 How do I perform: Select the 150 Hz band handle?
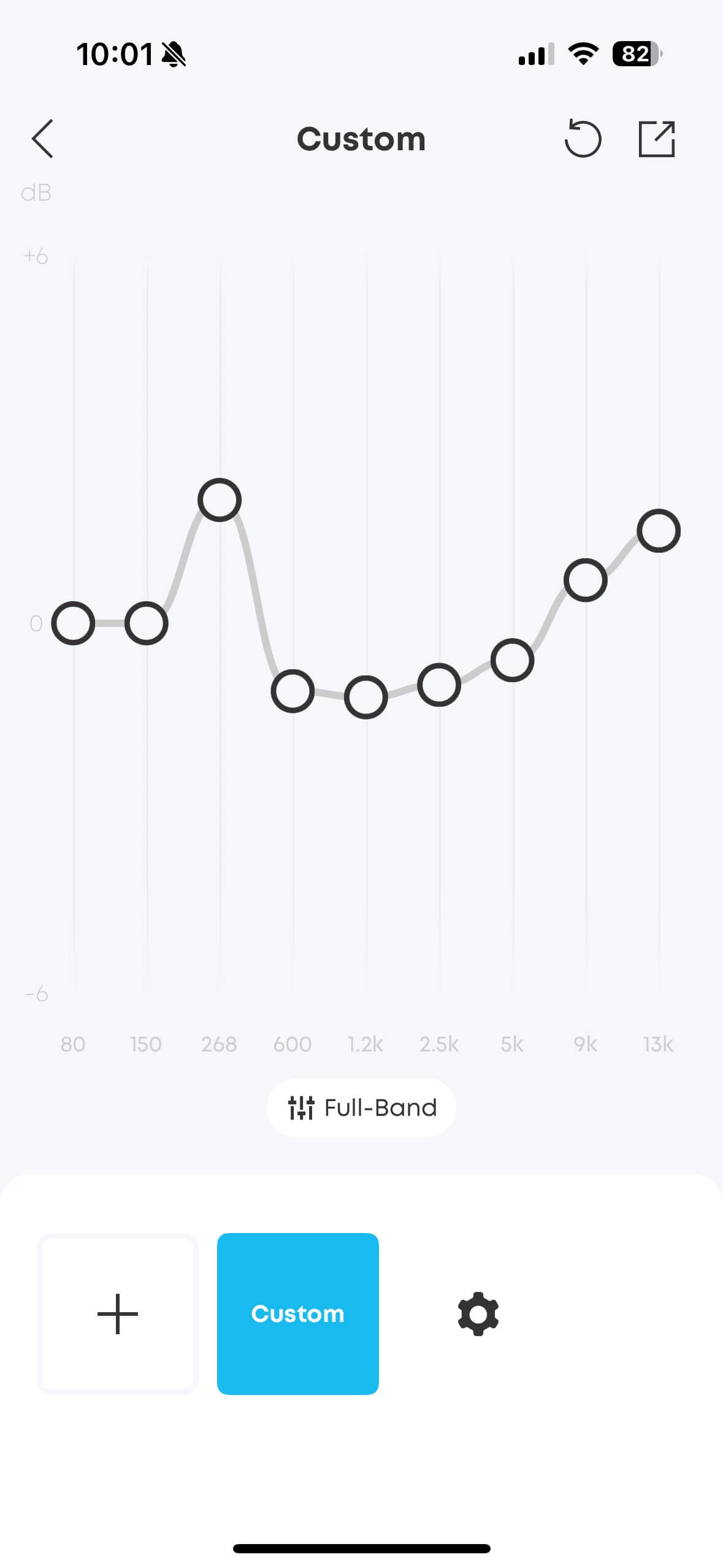coord(146,623)
